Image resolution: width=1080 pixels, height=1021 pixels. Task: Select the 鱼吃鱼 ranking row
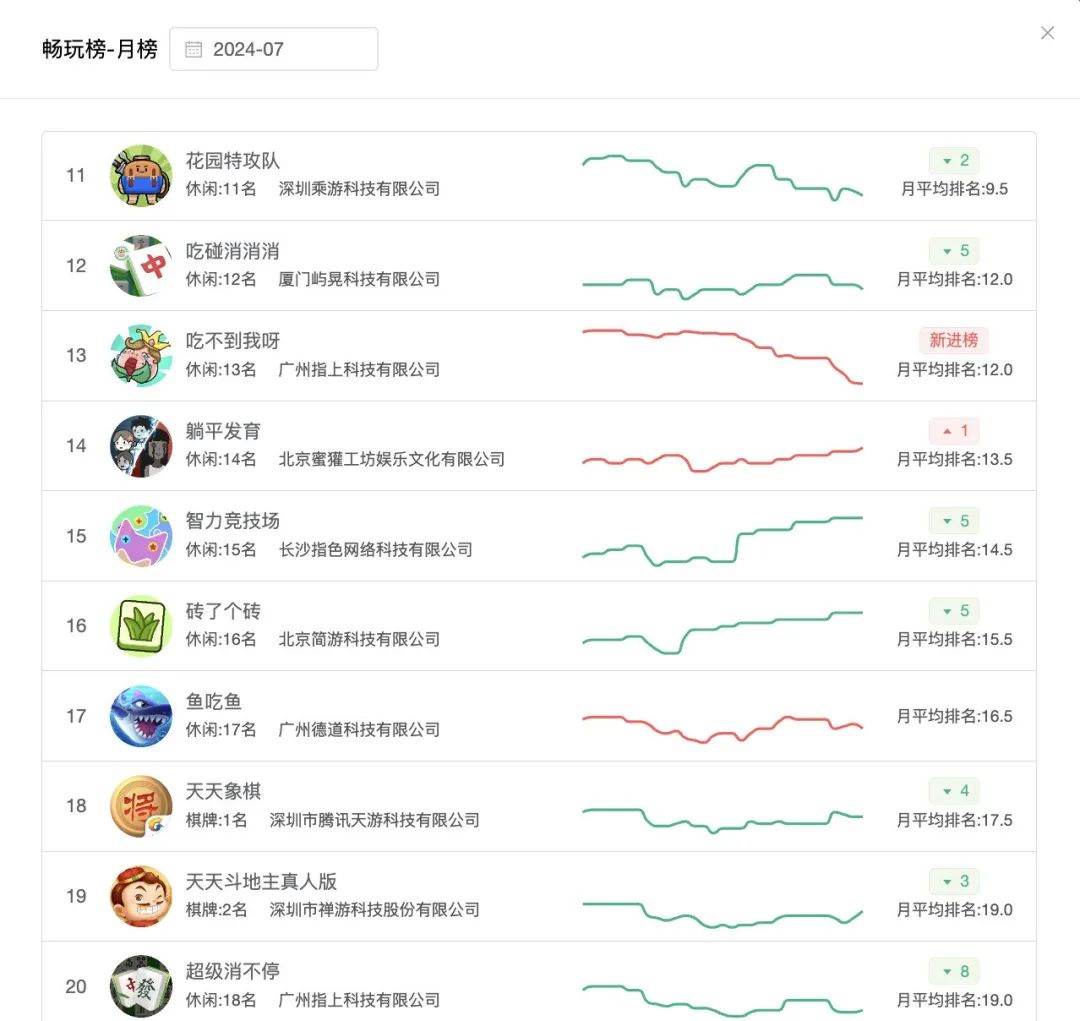click(x=214, y=701)
